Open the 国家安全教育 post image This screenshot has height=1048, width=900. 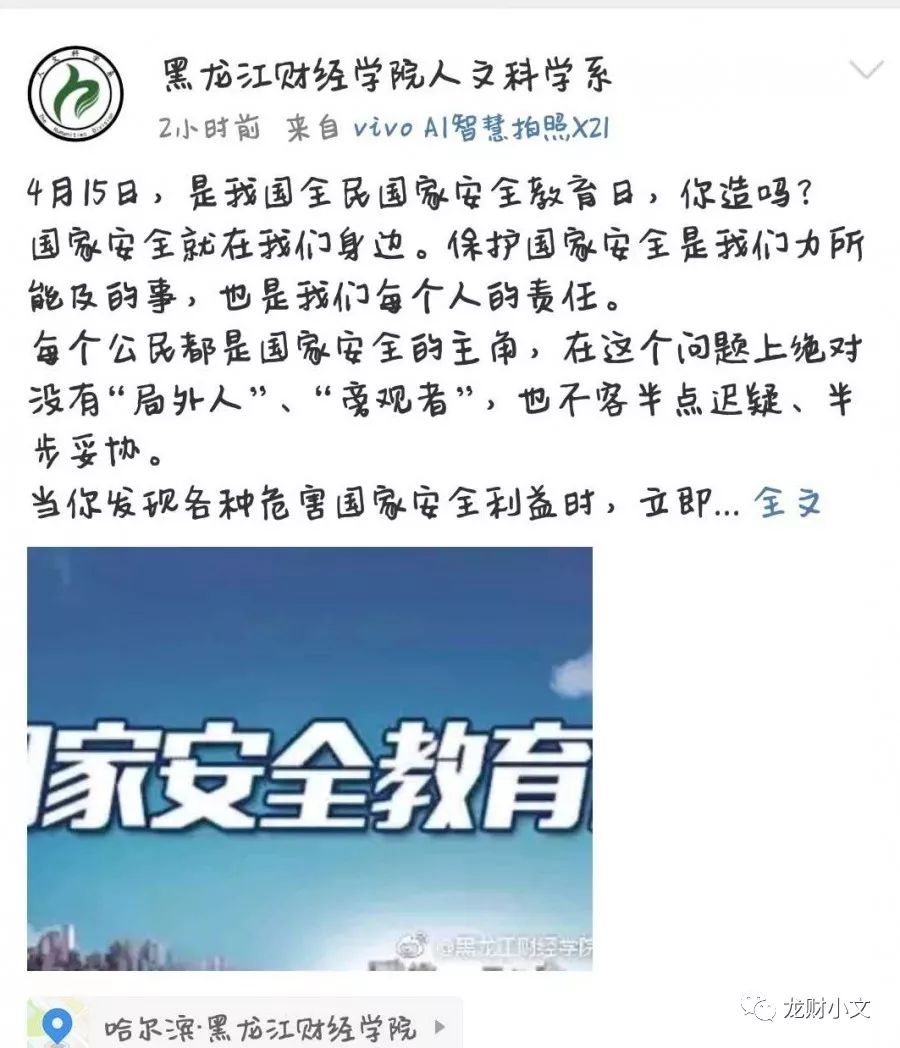pyautogui.click(x=309, y=758)
